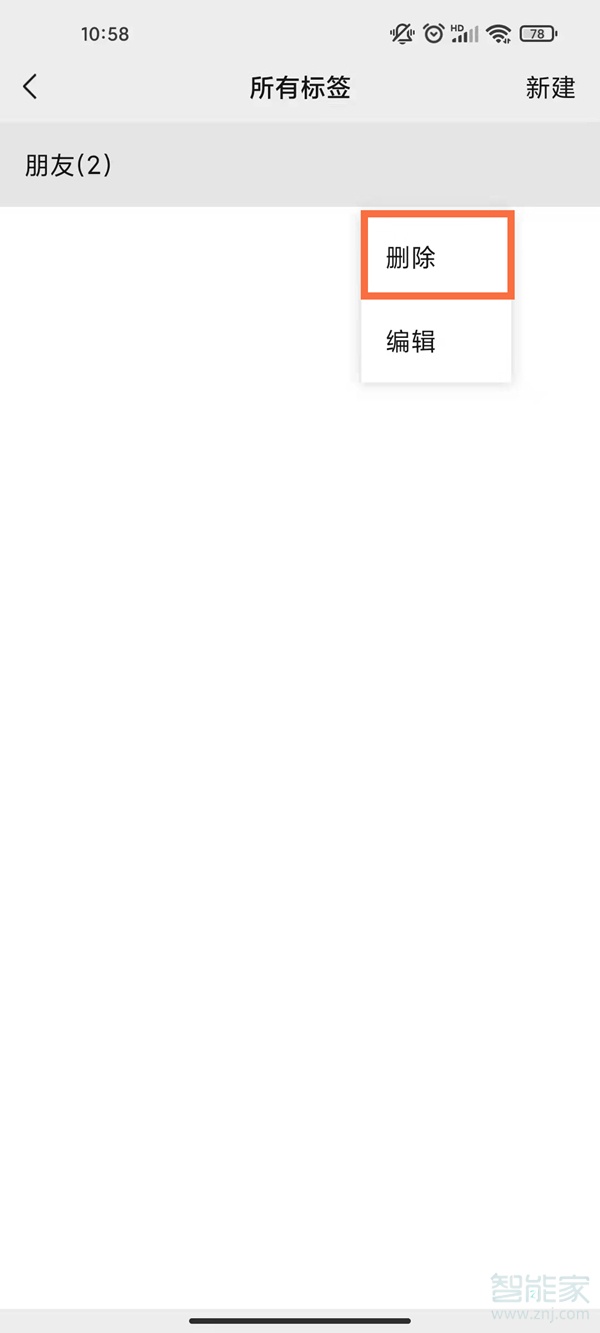Tap 新建 to create a new tag
The height and width of the screenshot is (1333, 600).
[x=550, y=88]
